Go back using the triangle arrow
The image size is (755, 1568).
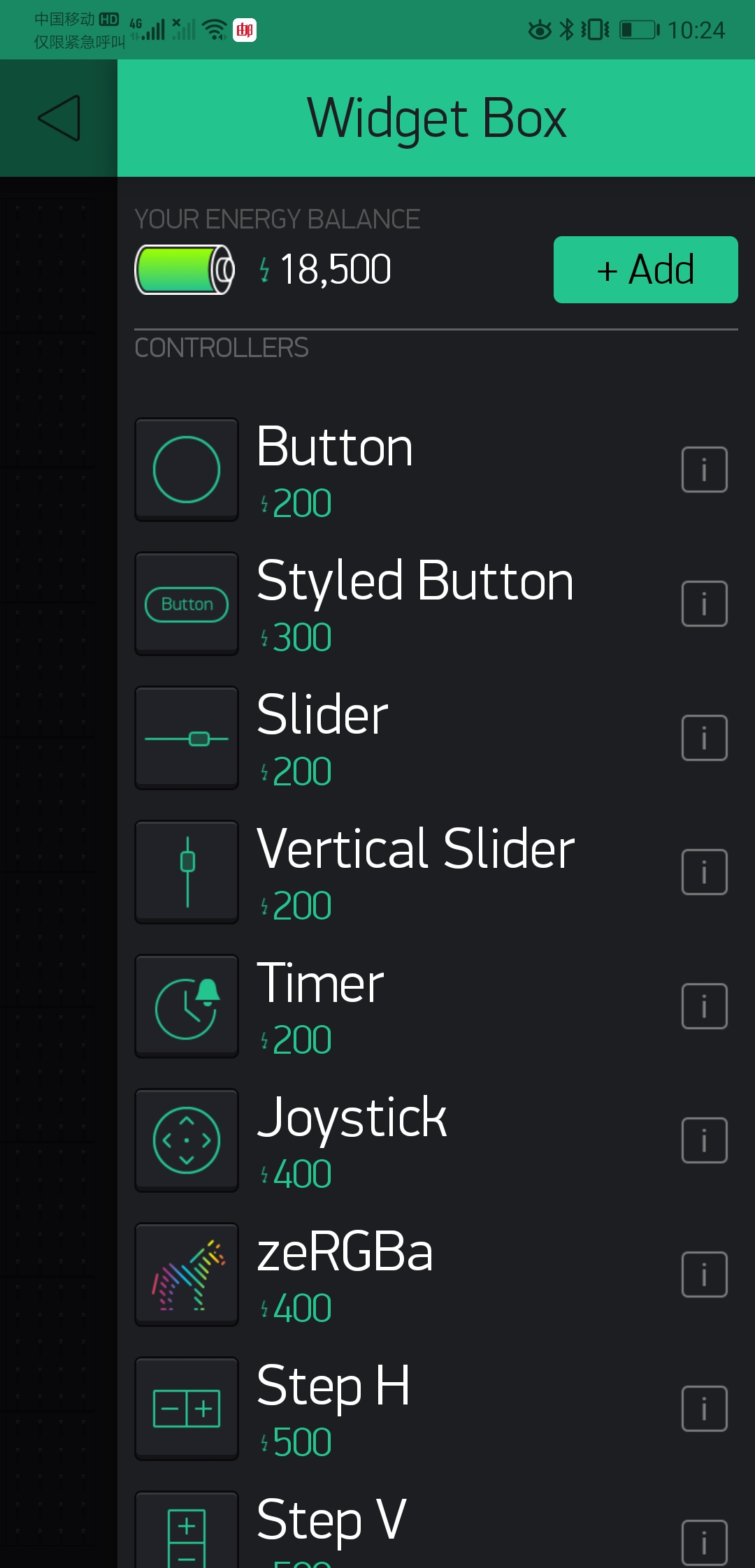point(59,118)
